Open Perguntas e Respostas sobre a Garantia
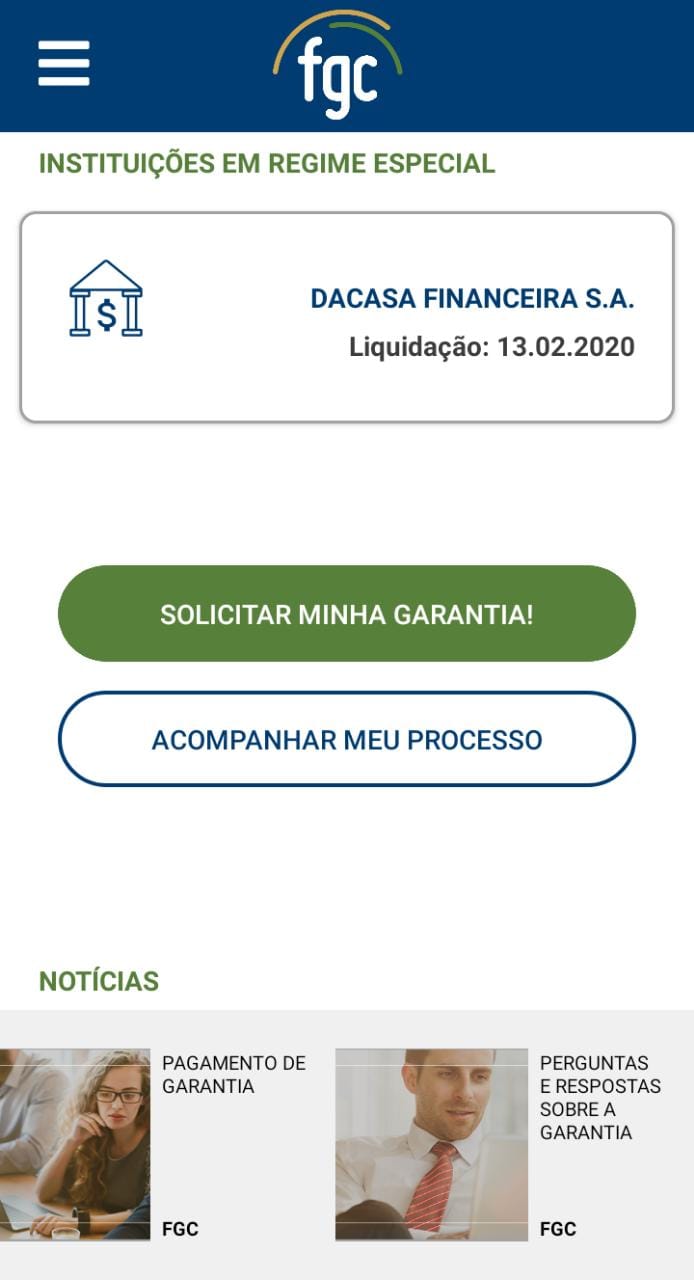Viewport: 694px width, 1280px height. pyautogui.click(x=500, y=1144)
